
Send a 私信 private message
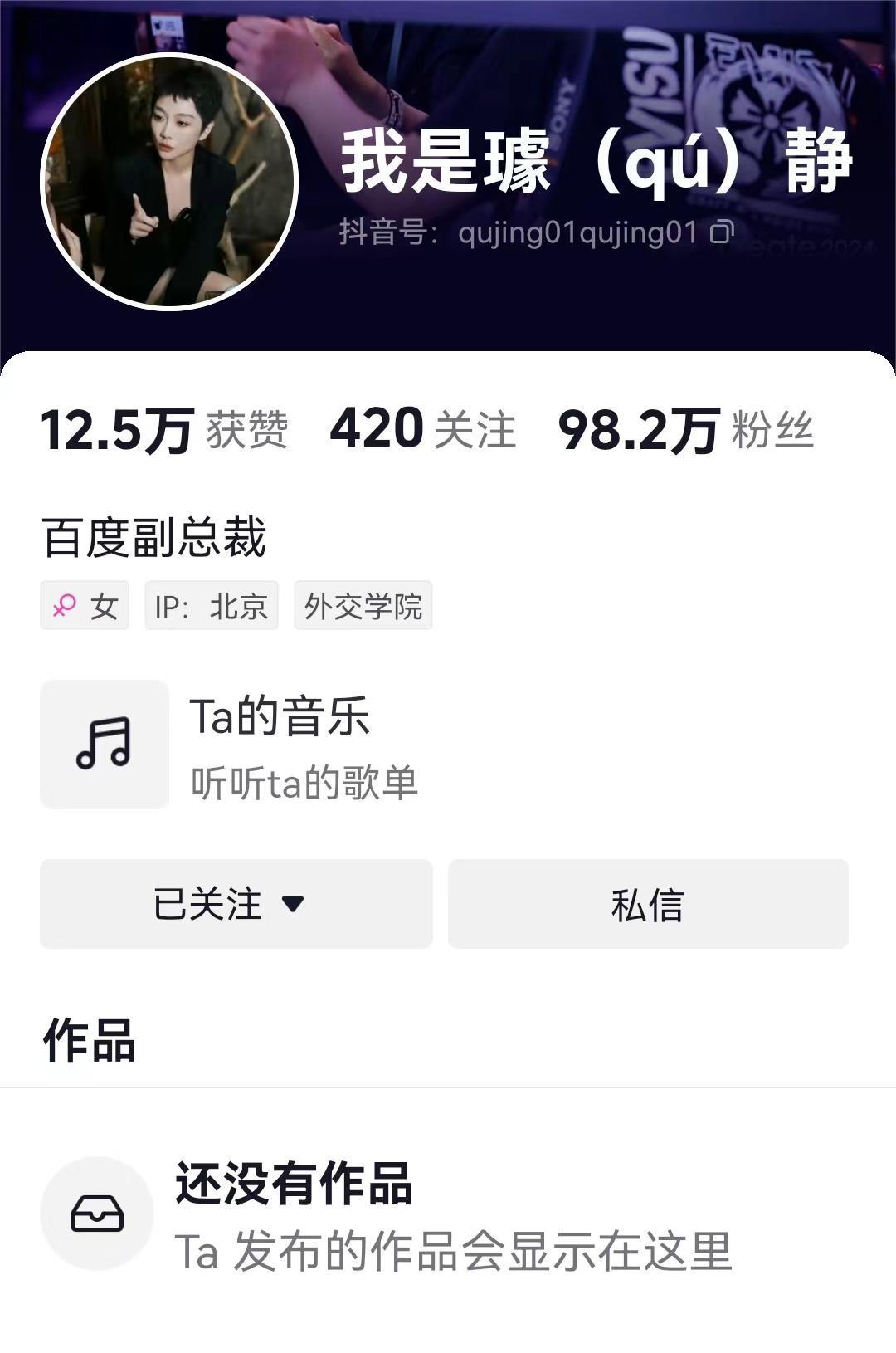click(x=647, y=904)
